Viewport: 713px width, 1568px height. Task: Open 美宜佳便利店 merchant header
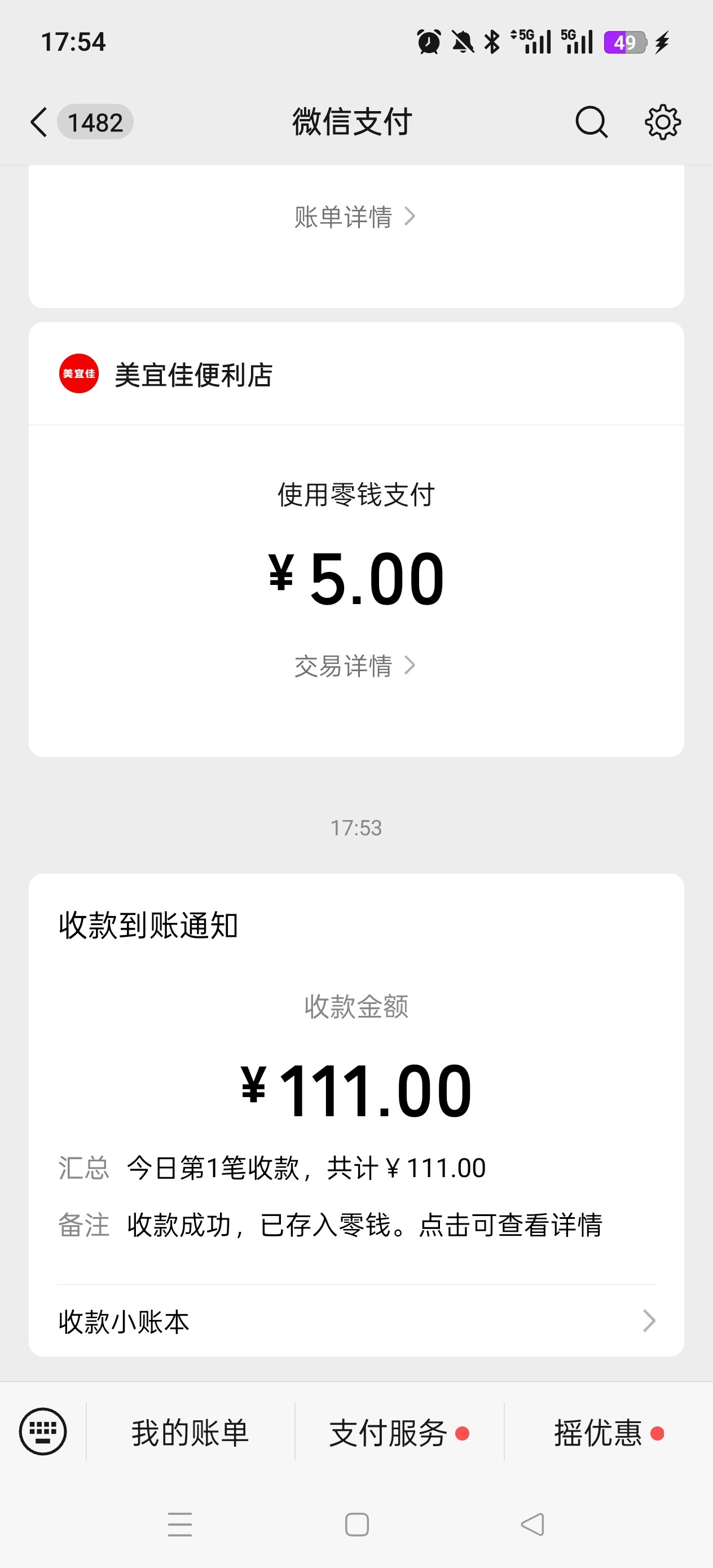(193, 374)
